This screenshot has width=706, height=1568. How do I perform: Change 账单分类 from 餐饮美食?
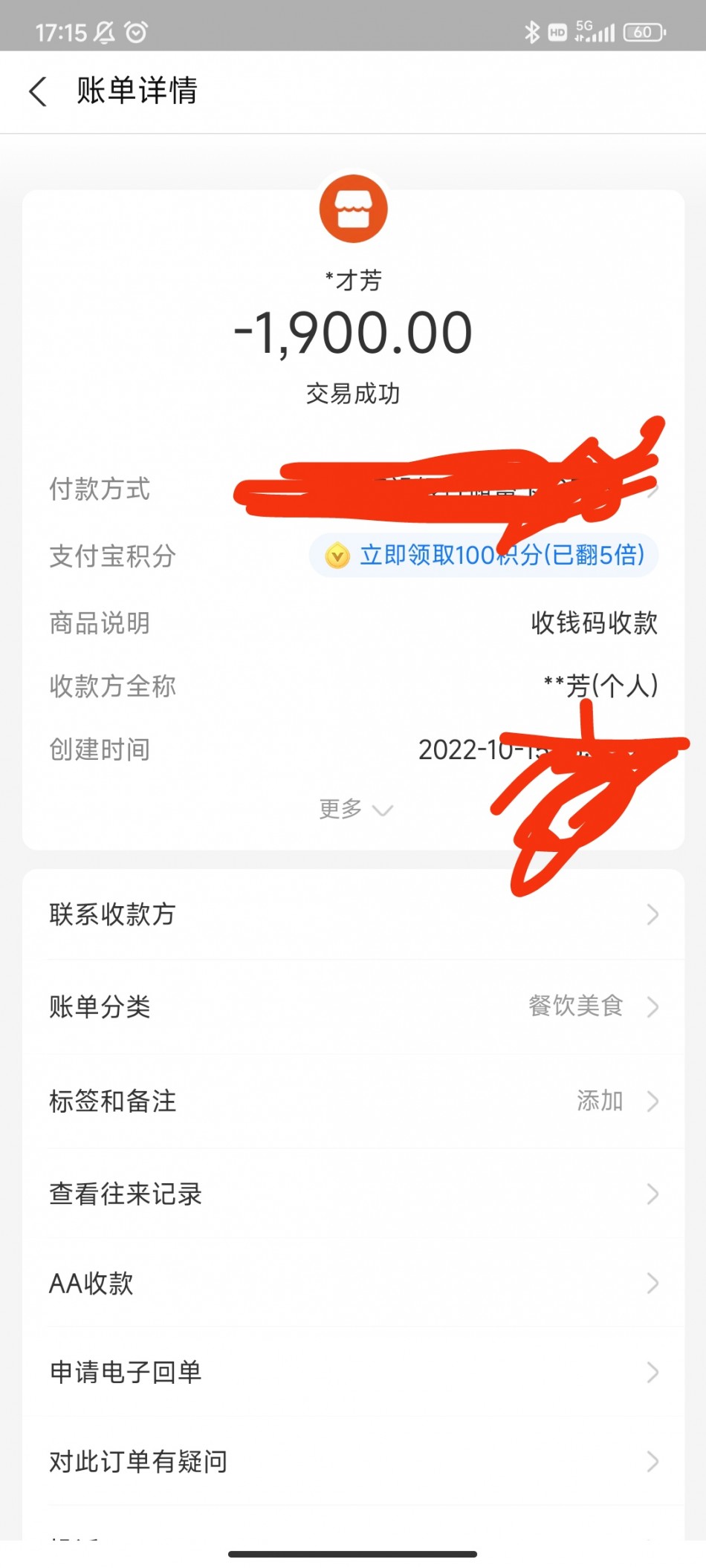[x=353, y=1007]
